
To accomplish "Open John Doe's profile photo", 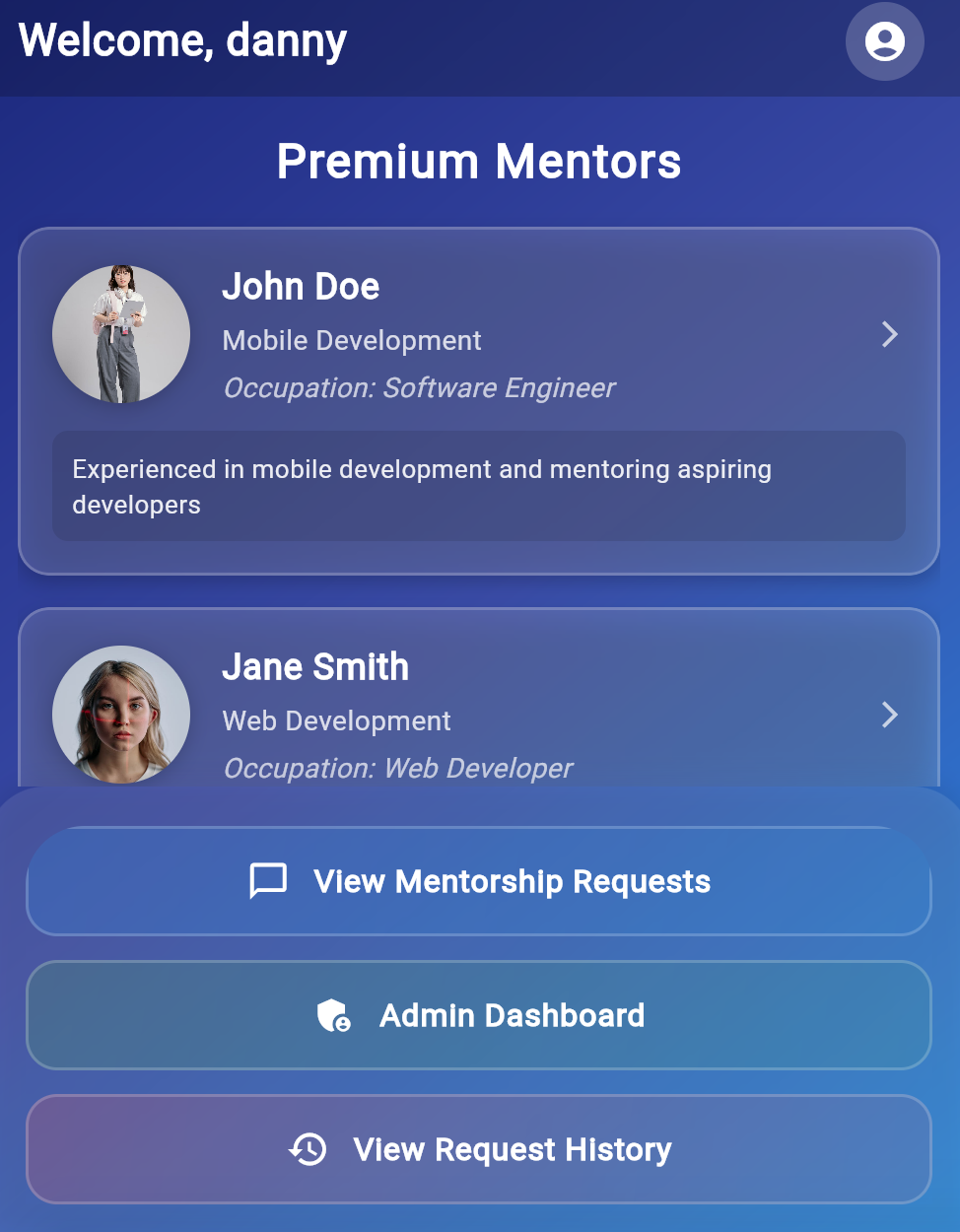I will point(120,333).
